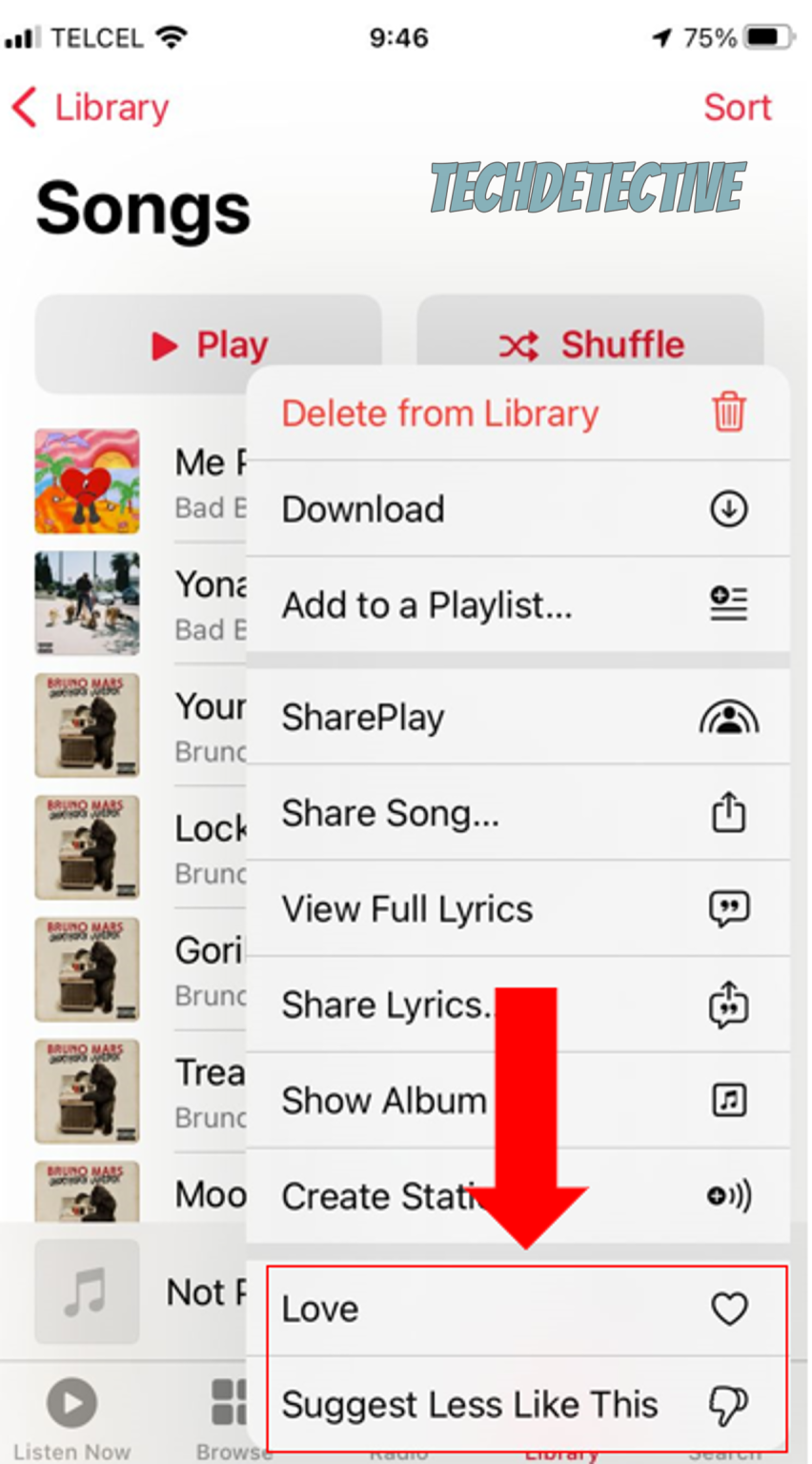This screenshot has width=812, height=1464.
Task: Select the SharePlay icon
Action: coord(728,718)
